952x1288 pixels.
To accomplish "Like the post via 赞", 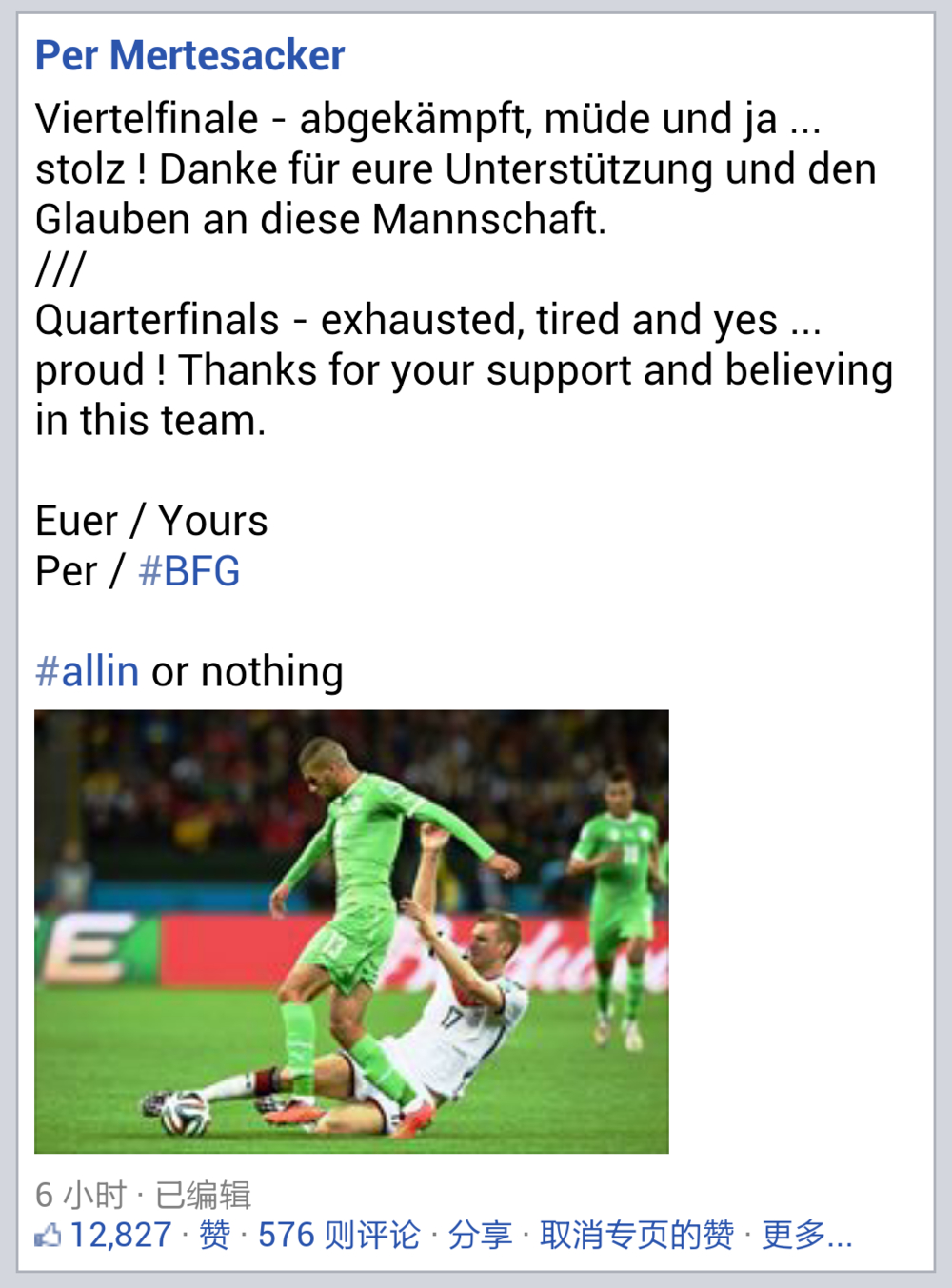I will coord(214,1236).
